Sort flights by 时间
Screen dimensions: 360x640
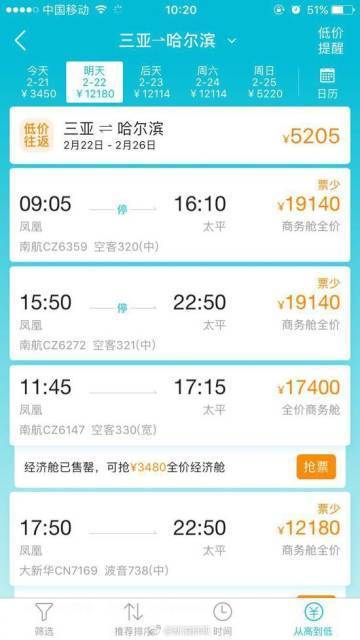(222, 619)
